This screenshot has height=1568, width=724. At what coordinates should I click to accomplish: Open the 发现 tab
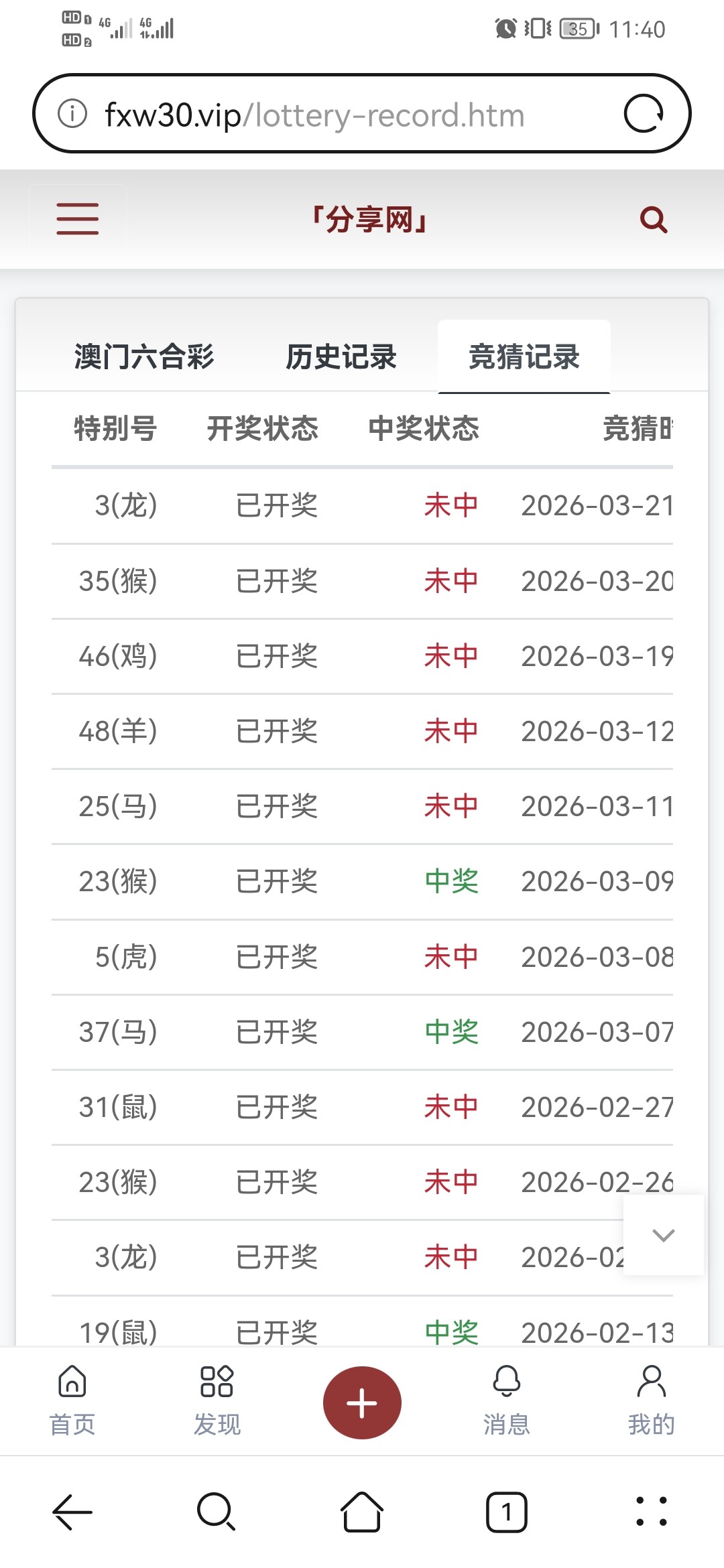[x=217, y=1400]
